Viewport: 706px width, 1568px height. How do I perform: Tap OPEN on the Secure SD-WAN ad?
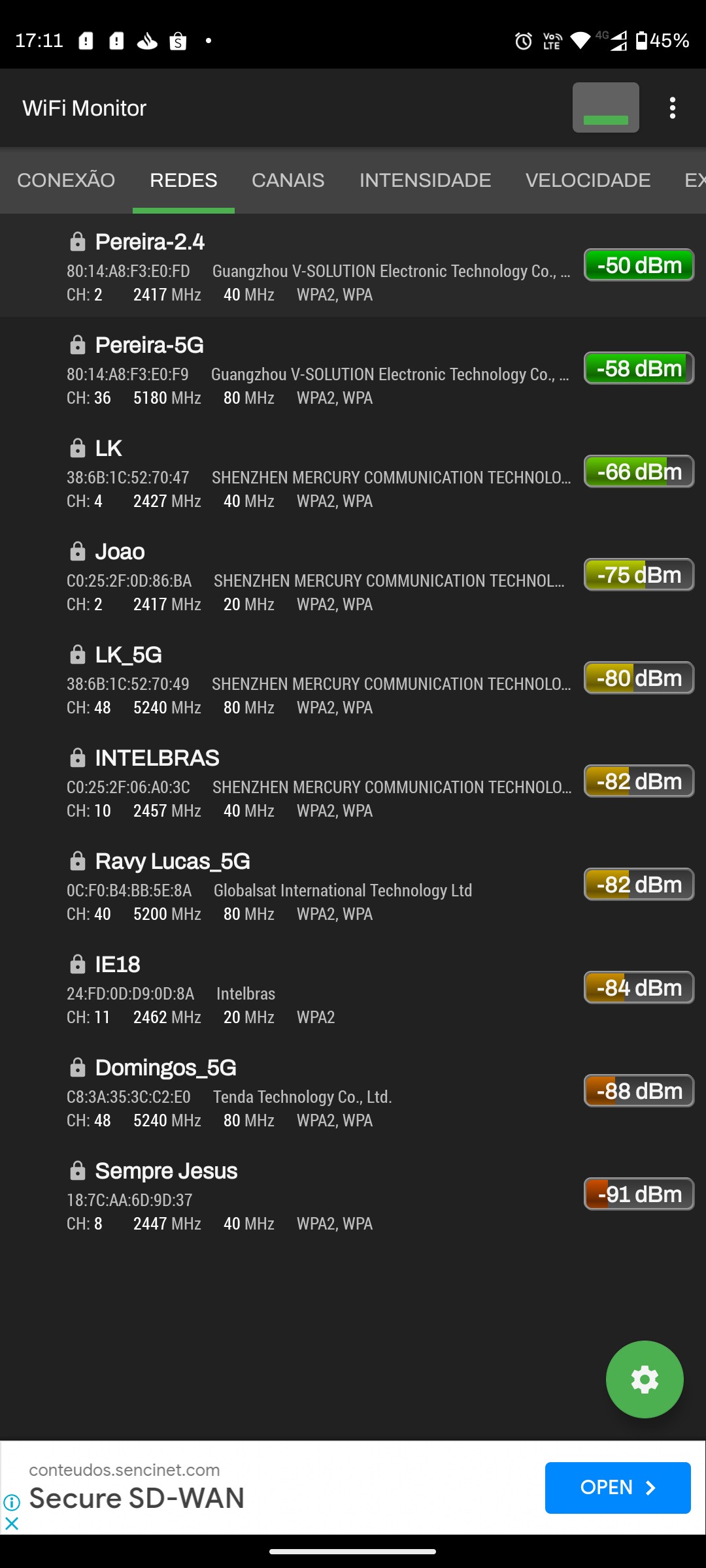(617, 1488)
